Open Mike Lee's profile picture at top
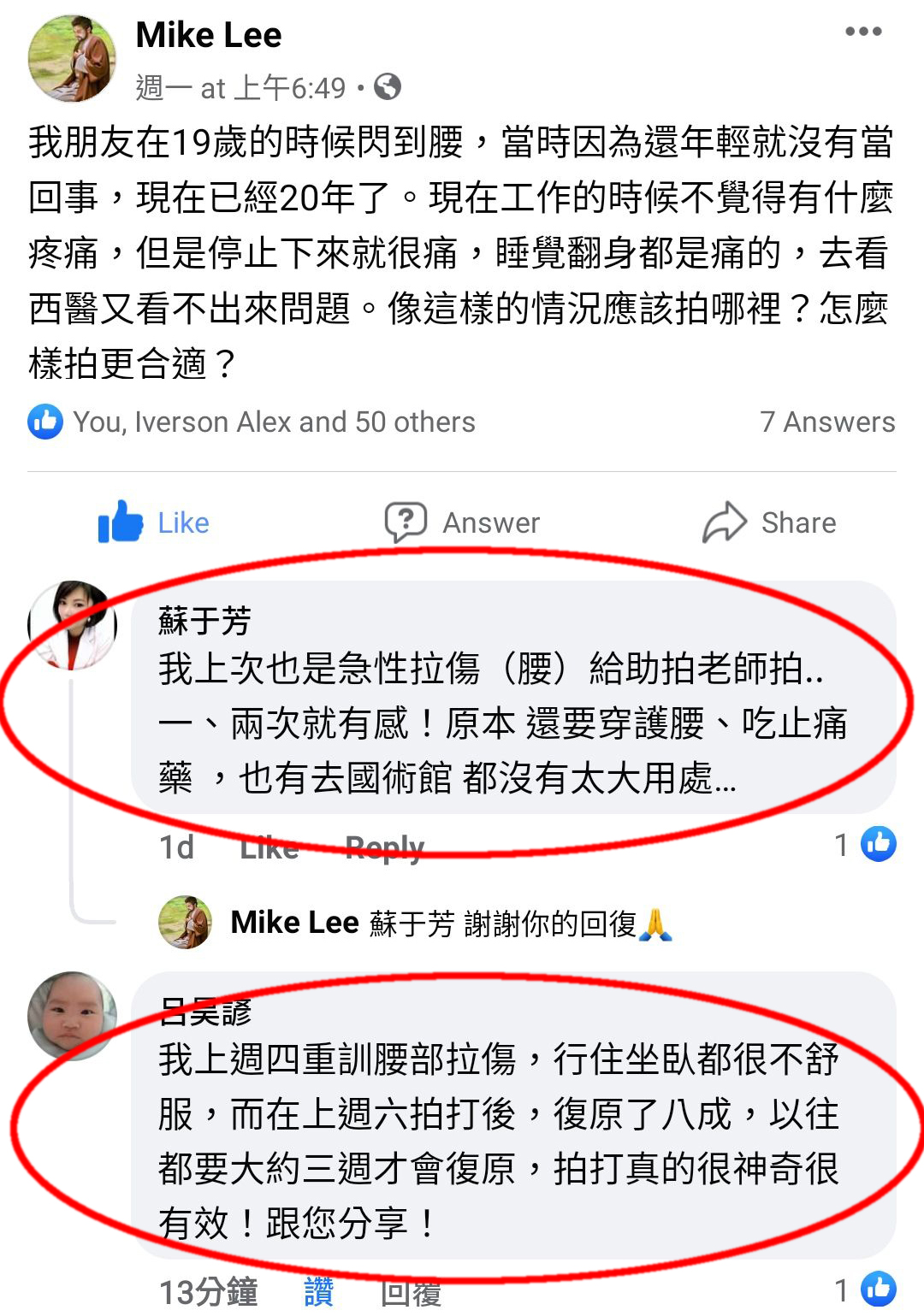 (x=72, y=58)
